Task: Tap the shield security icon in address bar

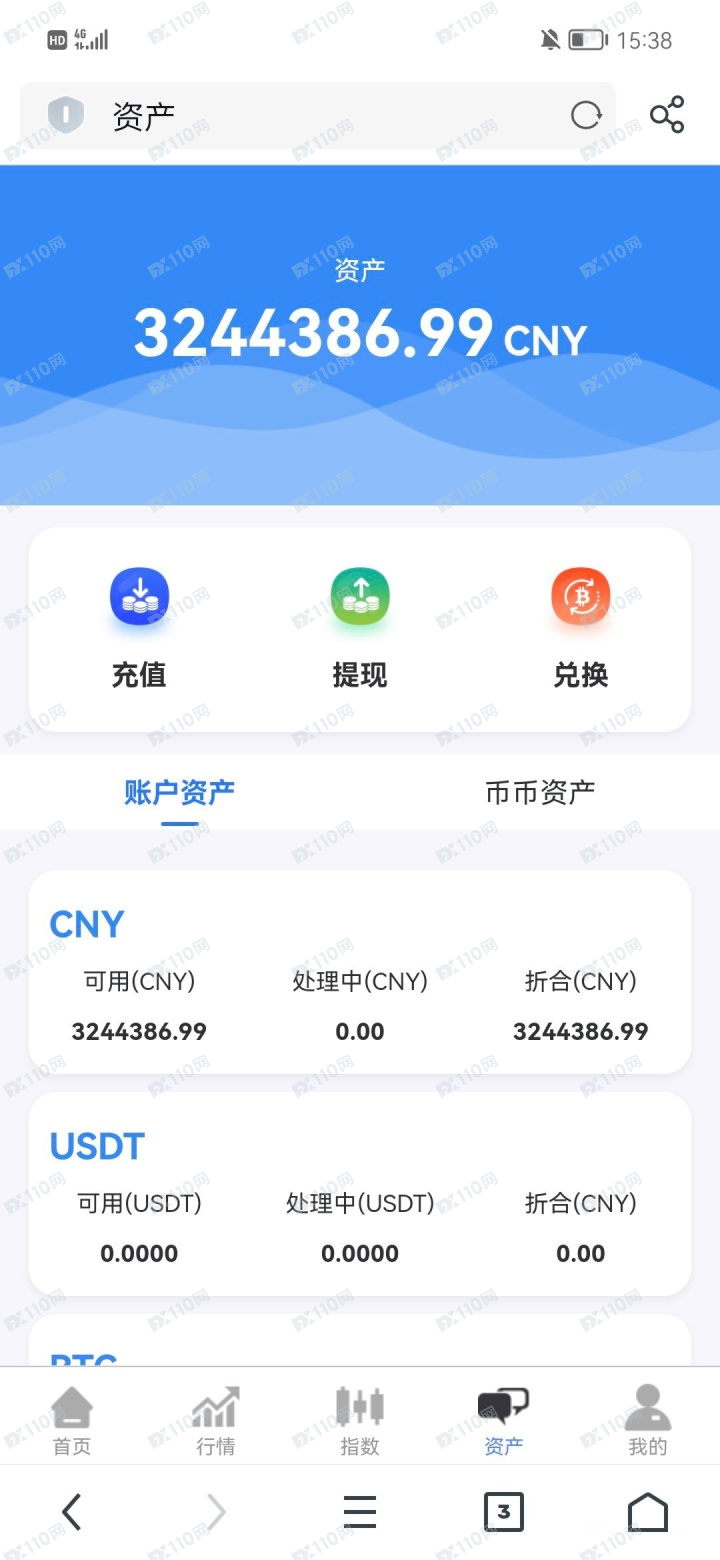Action: 66,116
